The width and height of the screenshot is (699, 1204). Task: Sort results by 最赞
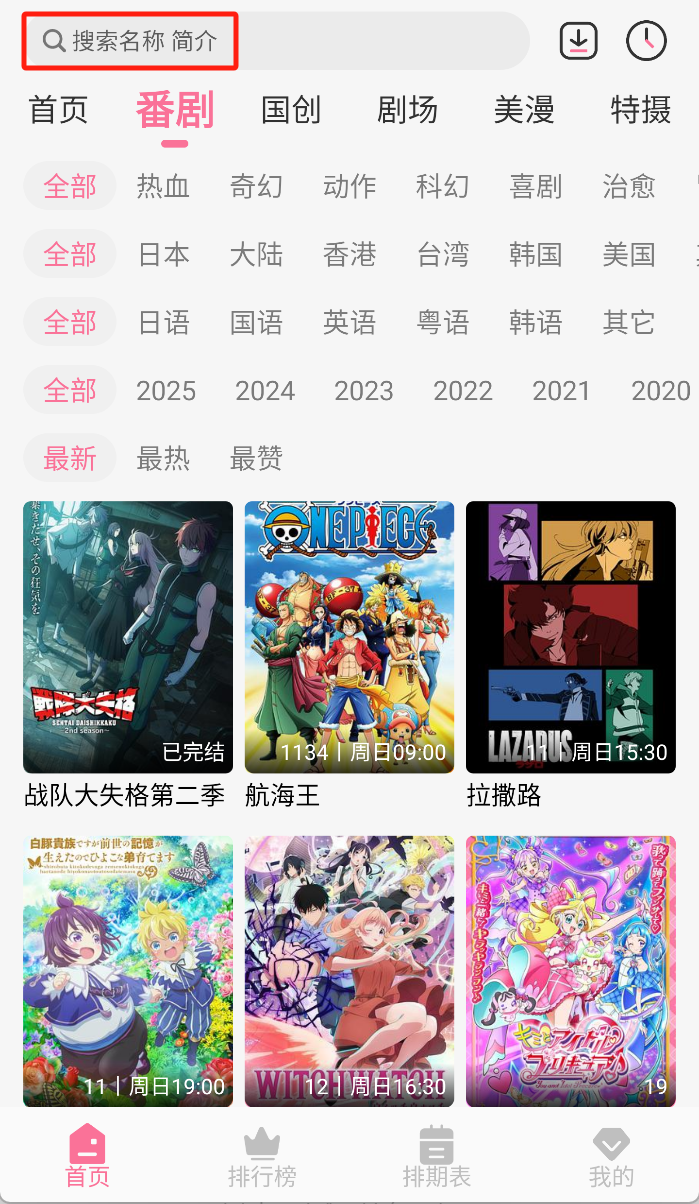256,459
